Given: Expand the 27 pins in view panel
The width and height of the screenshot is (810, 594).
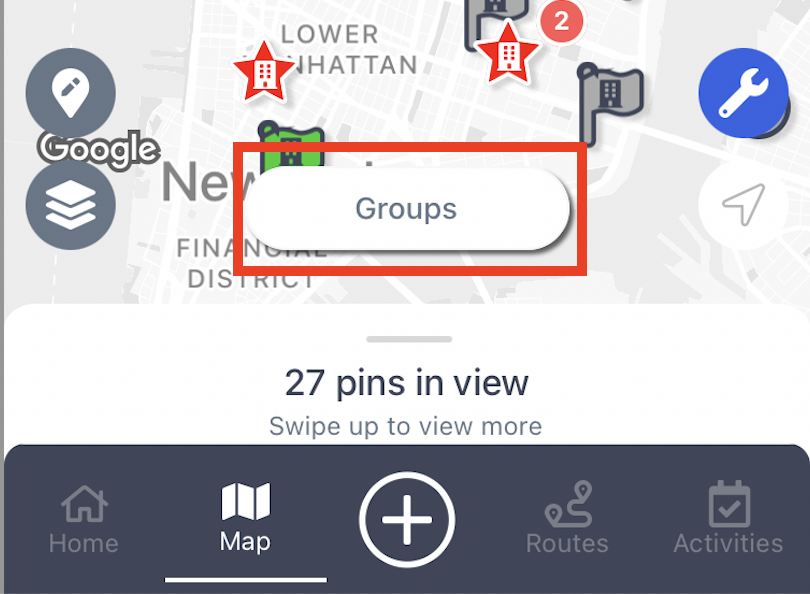Looking at the screenshot, I should 407,383.
